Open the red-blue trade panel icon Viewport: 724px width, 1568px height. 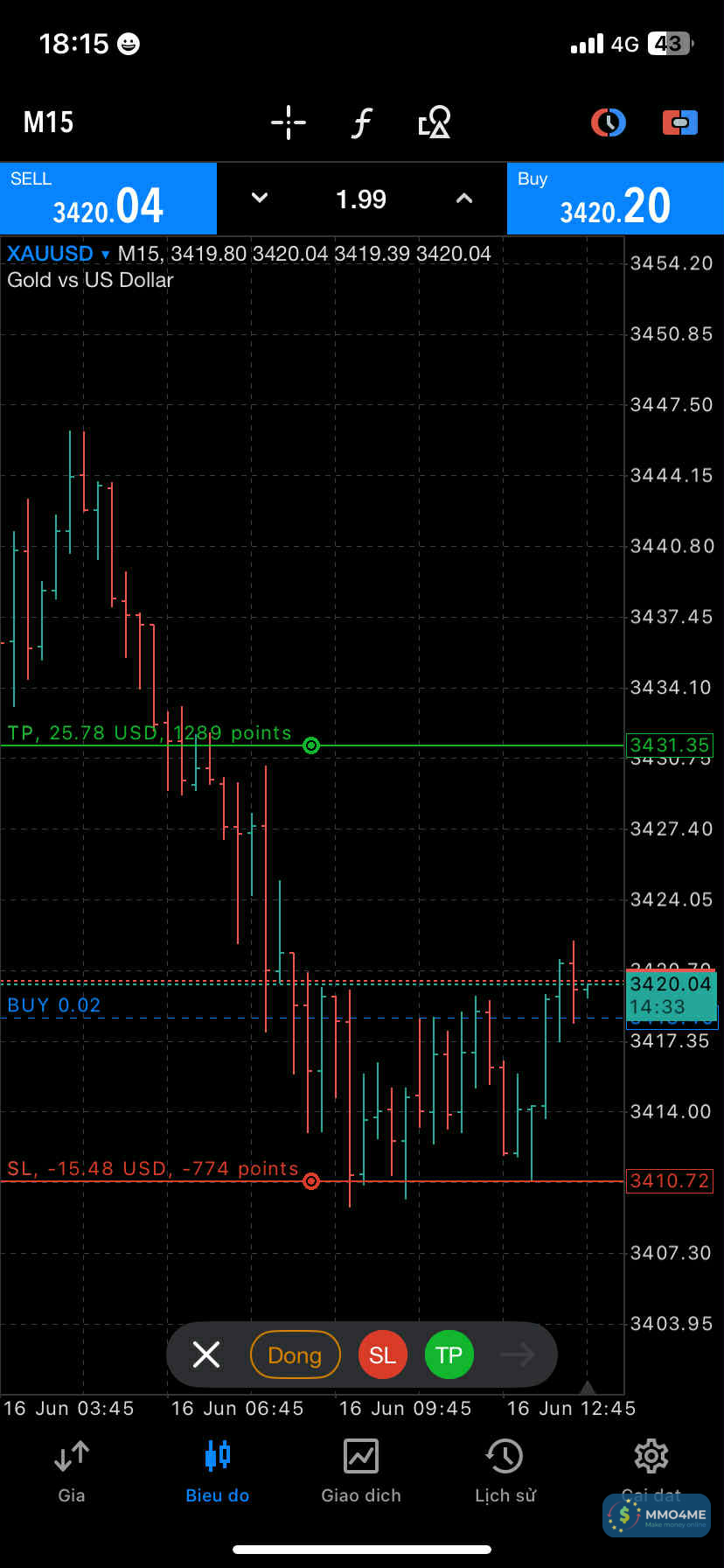tap(679, 122)
